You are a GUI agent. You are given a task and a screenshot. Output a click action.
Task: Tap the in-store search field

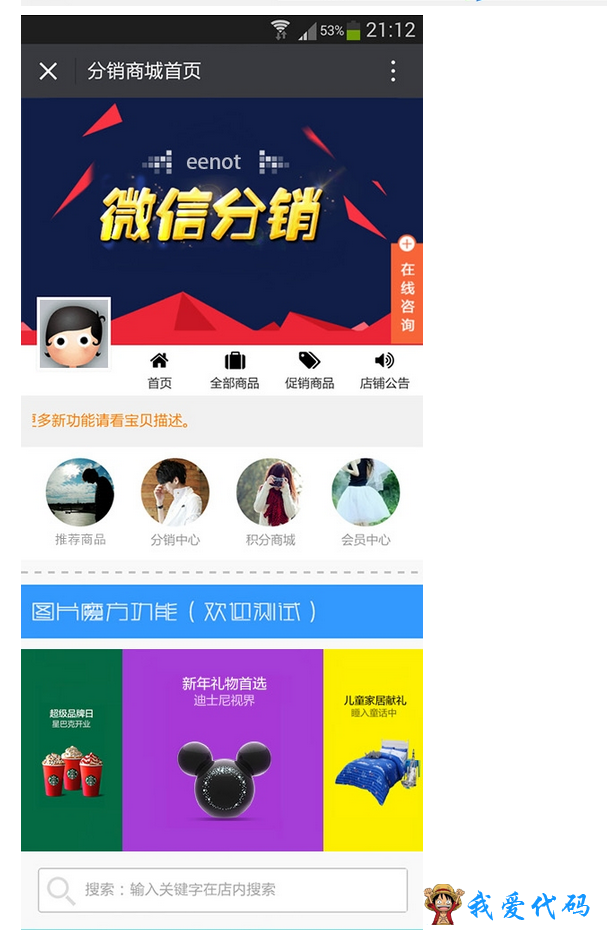tap(223, 889)
